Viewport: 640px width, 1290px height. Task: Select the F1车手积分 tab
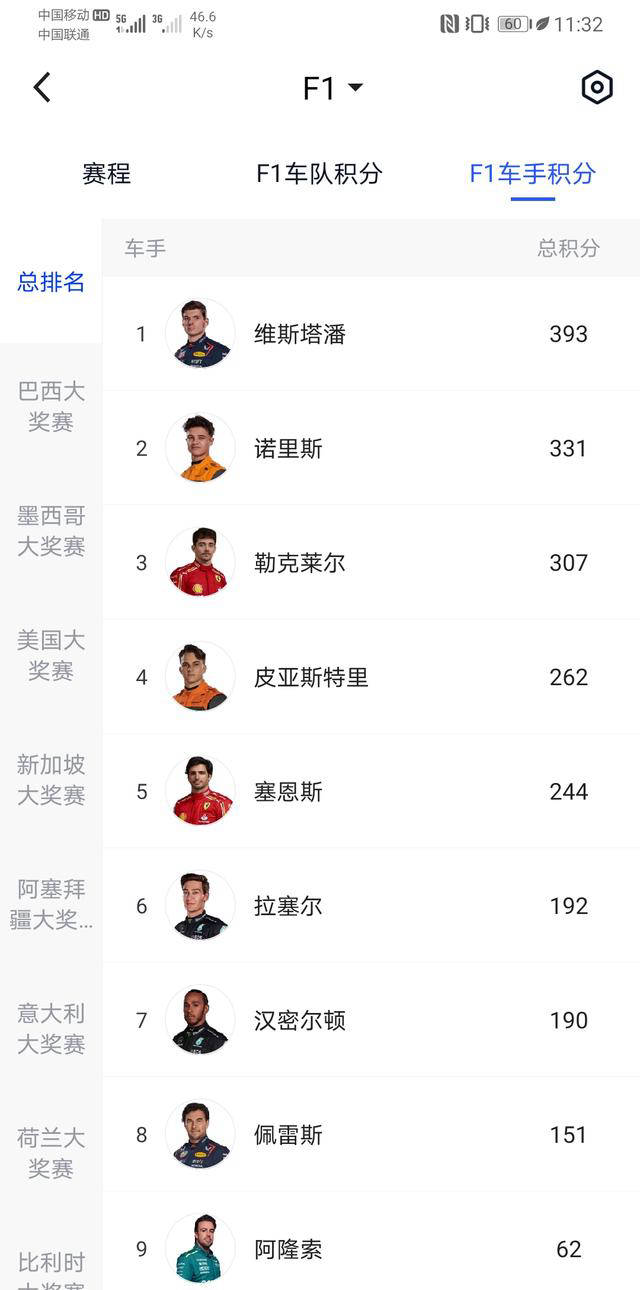point(532,173)
